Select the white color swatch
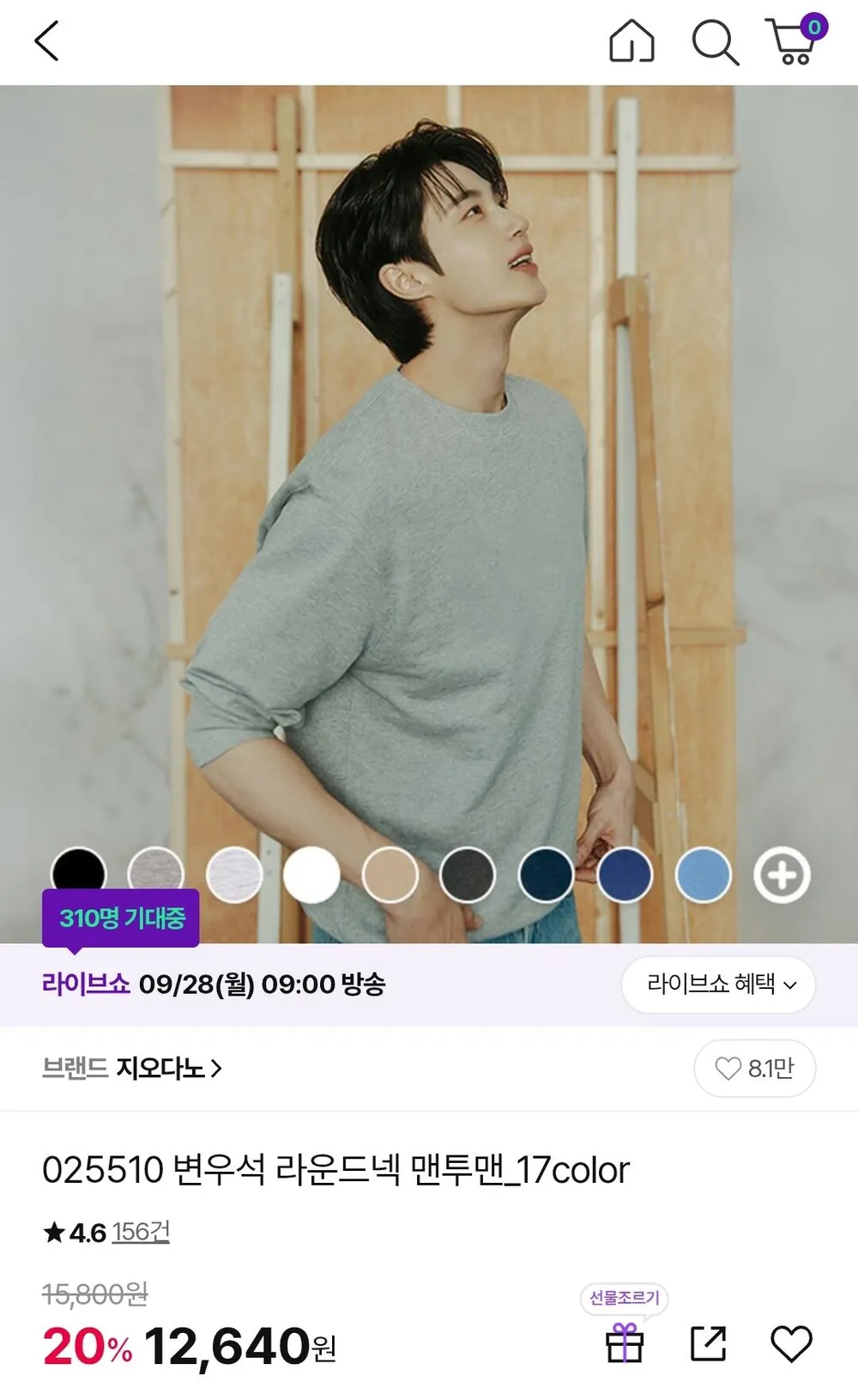The width and height of the screenshot is (858, 1400). point(311,874)
